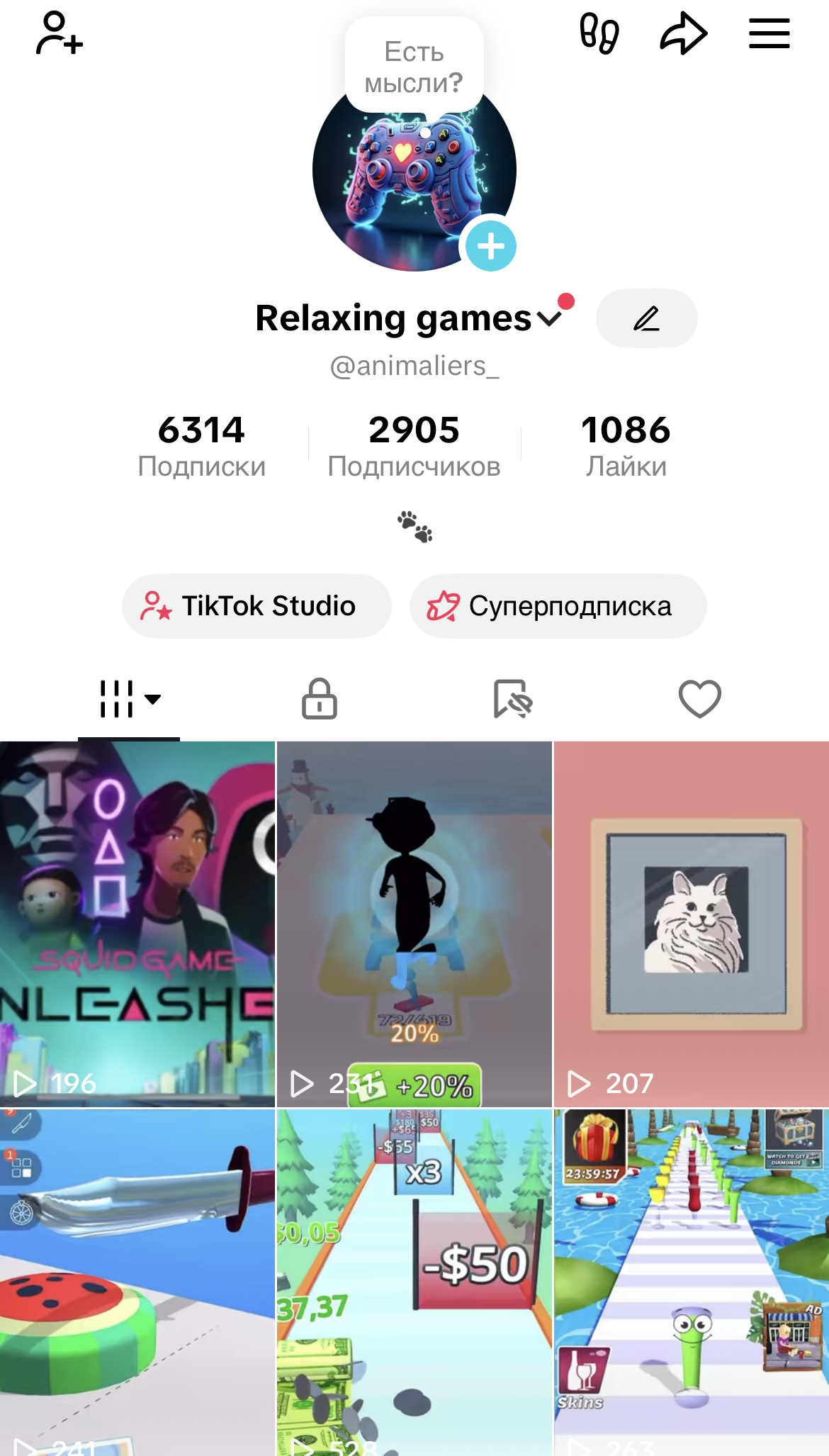This screenshot has width=829, height=1456.
Task: Open the add friends icon
Action: [60, 34]
